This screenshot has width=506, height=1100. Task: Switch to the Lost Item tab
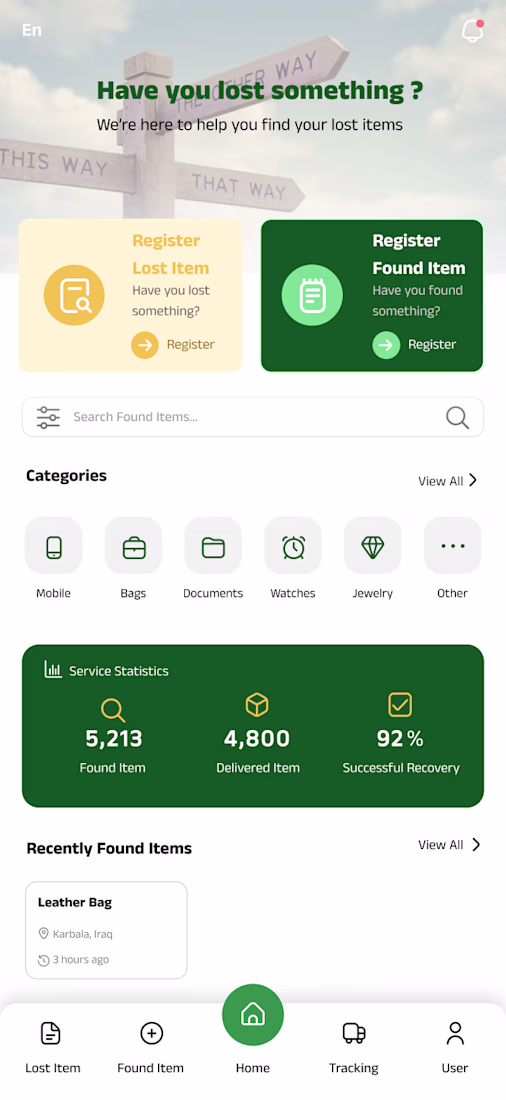pyautogui.click(x=53, y=1049)
